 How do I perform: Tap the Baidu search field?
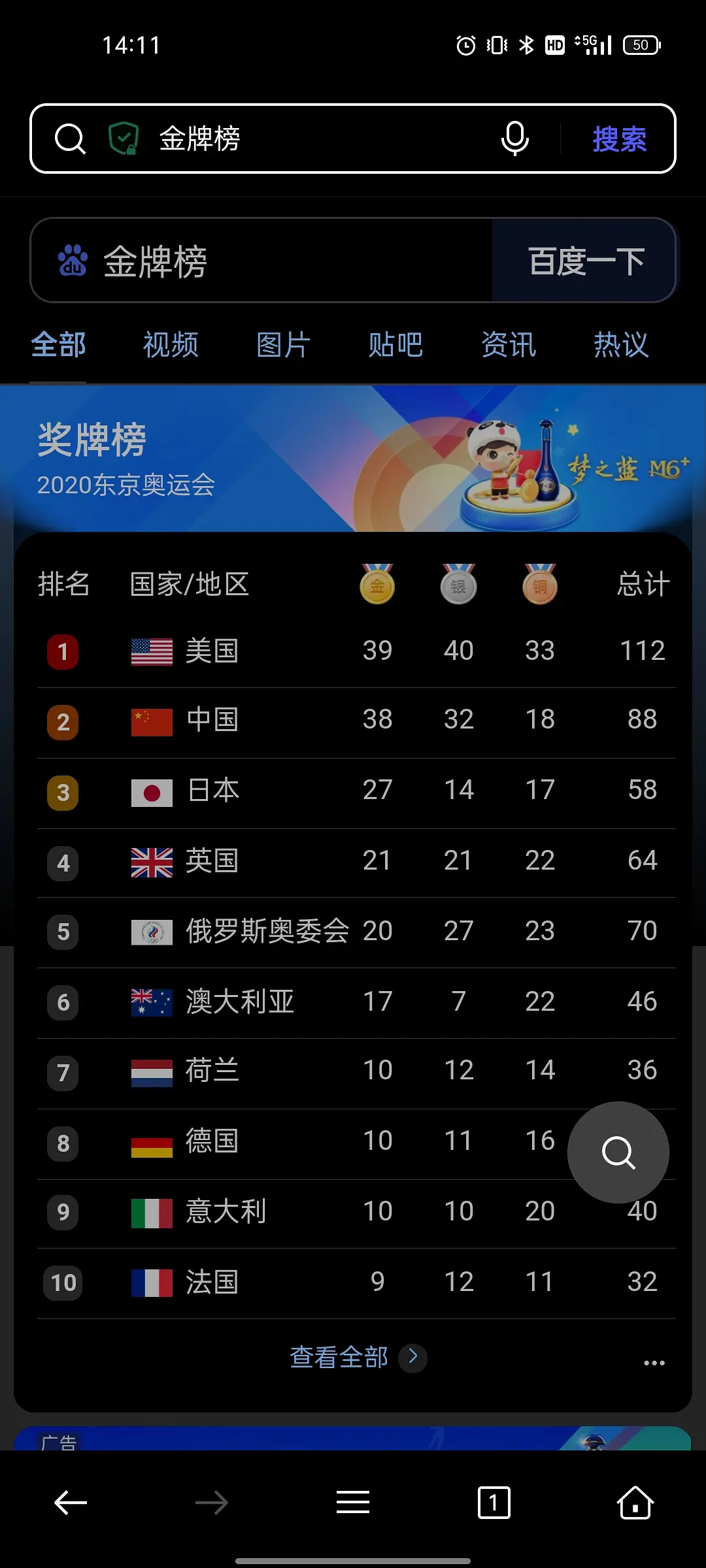point(261,261)
